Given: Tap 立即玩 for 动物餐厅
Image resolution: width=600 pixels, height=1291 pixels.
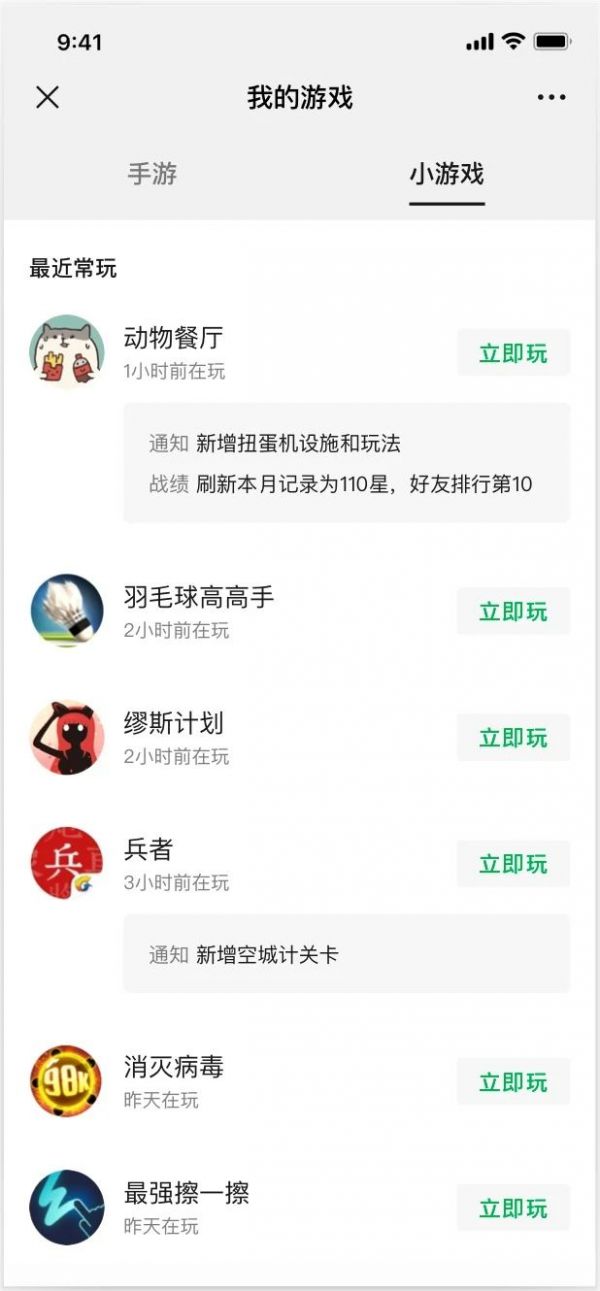Looking at the screenshot, I should (513, 353).
